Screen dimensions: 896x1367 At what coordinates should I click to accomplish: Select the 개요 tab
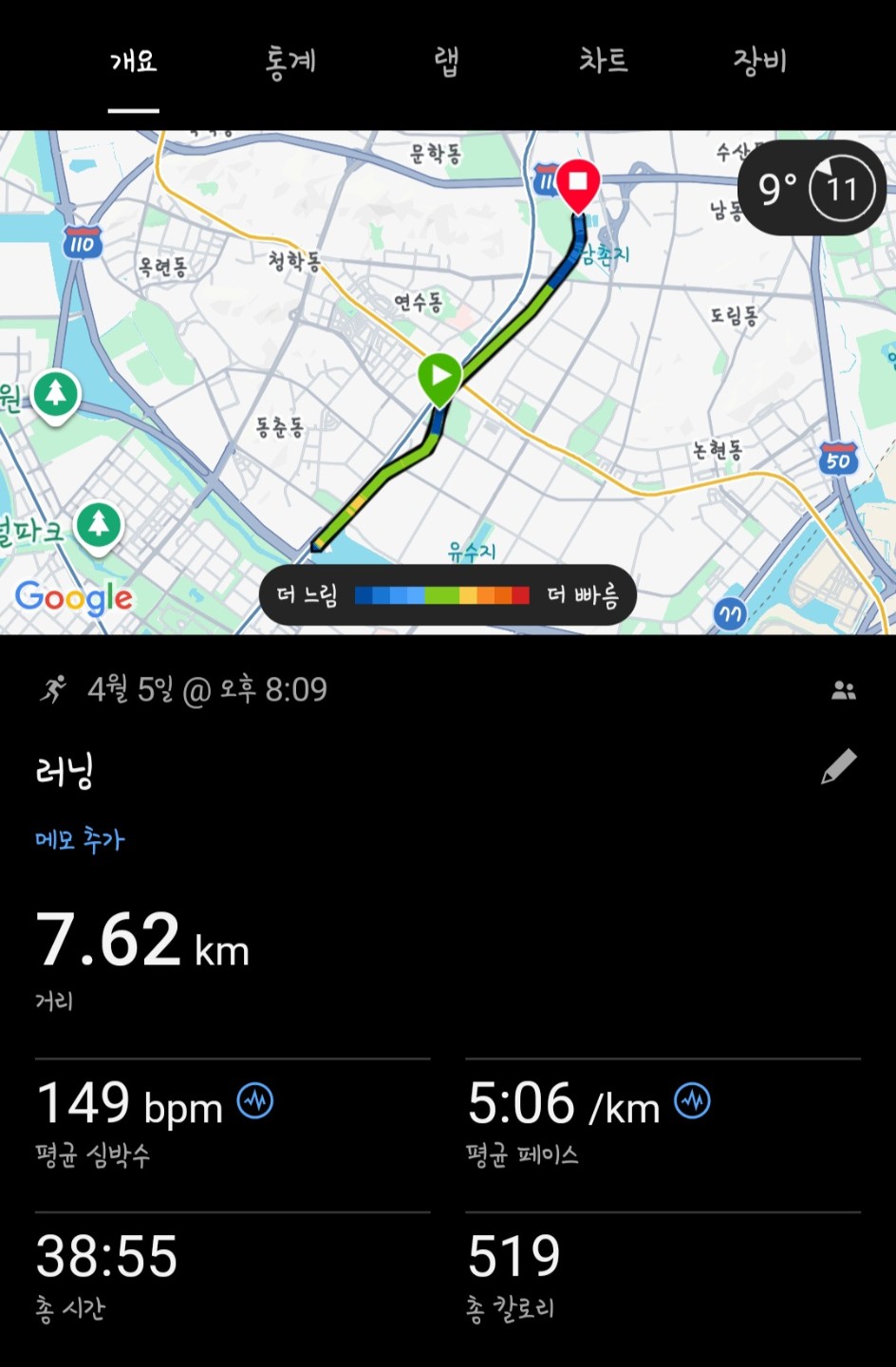tap(133, 63)
